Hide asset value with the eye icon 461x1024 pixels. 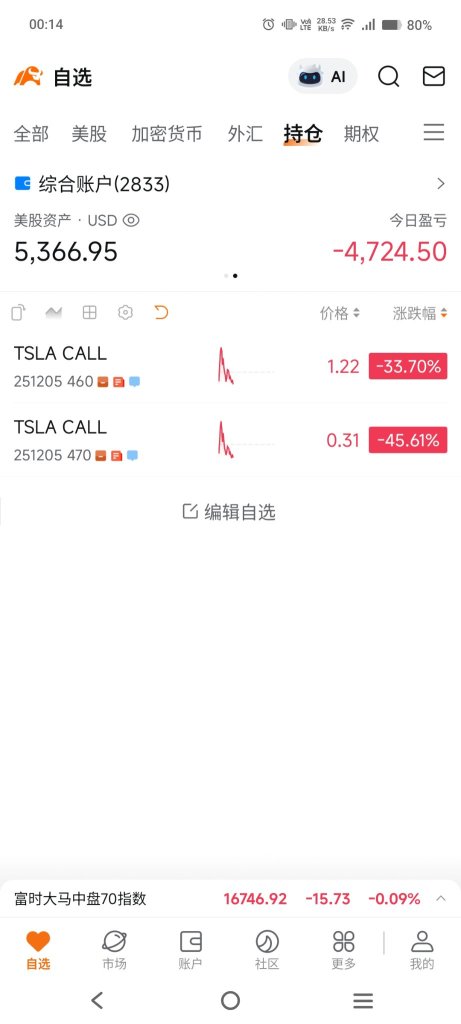[x=131, y=221]
